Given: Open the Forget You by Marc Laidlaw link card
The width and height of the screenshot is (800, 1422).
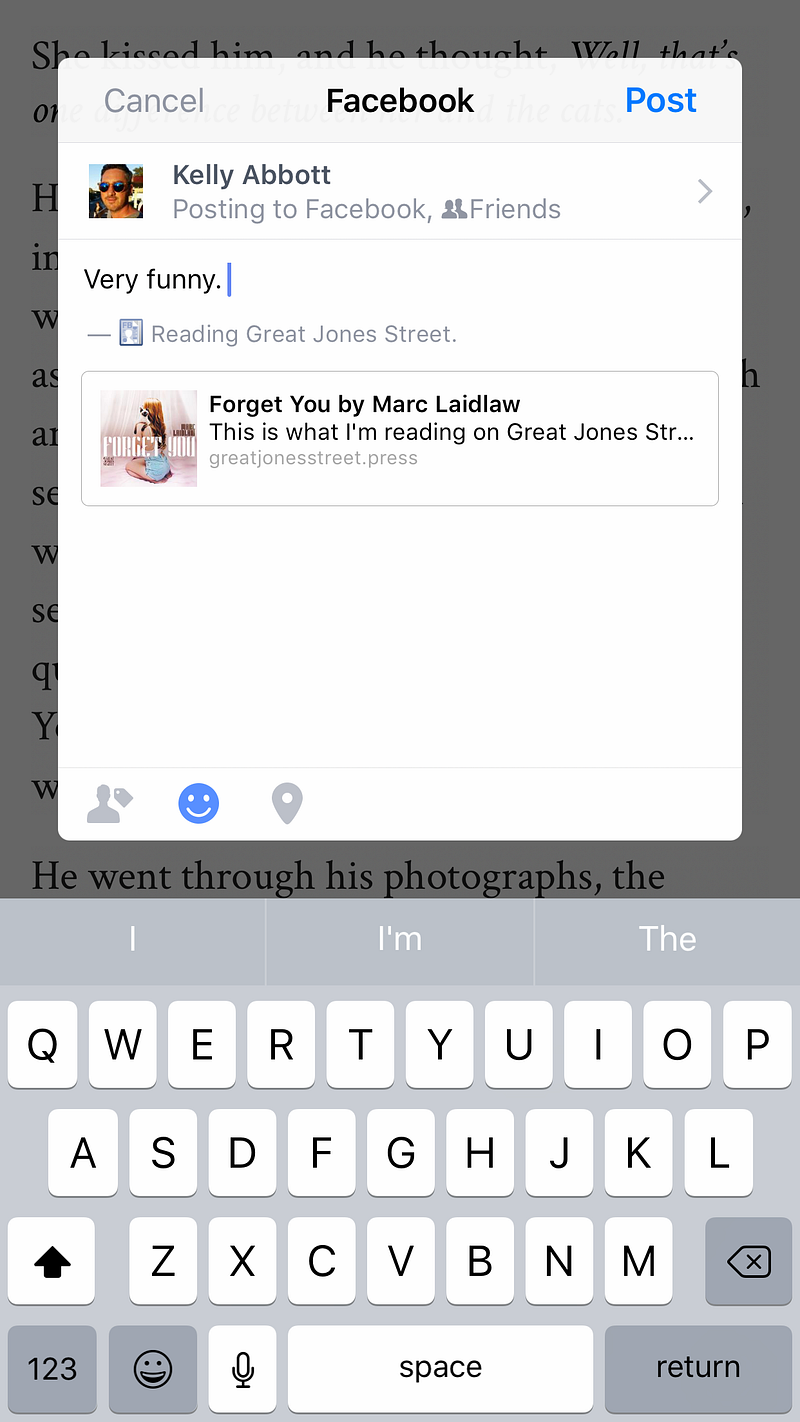Looking at the screenshot, I should click(x=400, y=438).
